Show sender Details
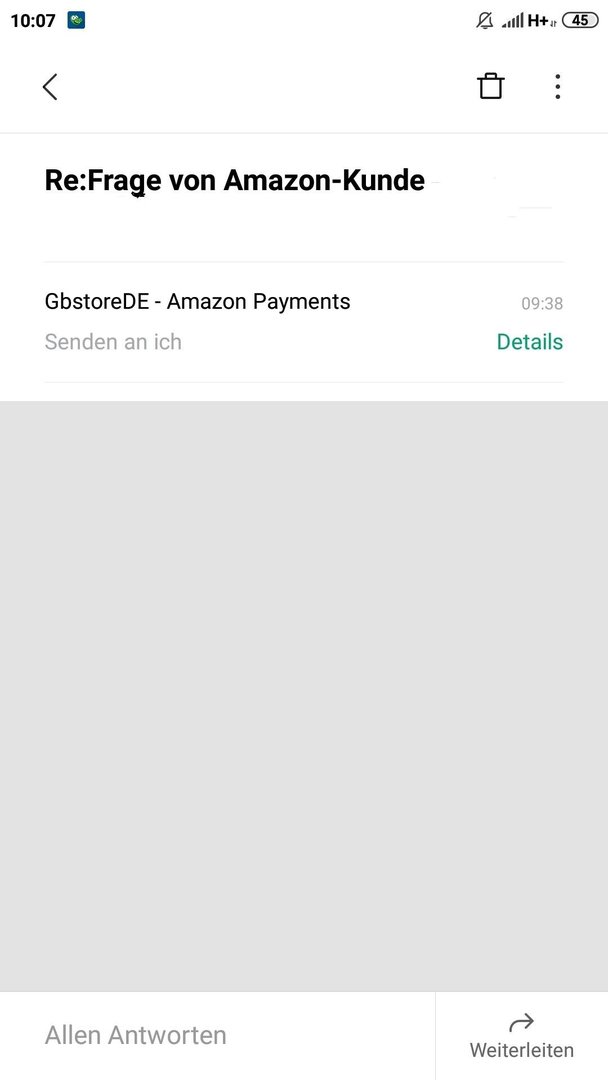Image resolution: width=608 pixels, height=1080 pixels. point(530,342)
